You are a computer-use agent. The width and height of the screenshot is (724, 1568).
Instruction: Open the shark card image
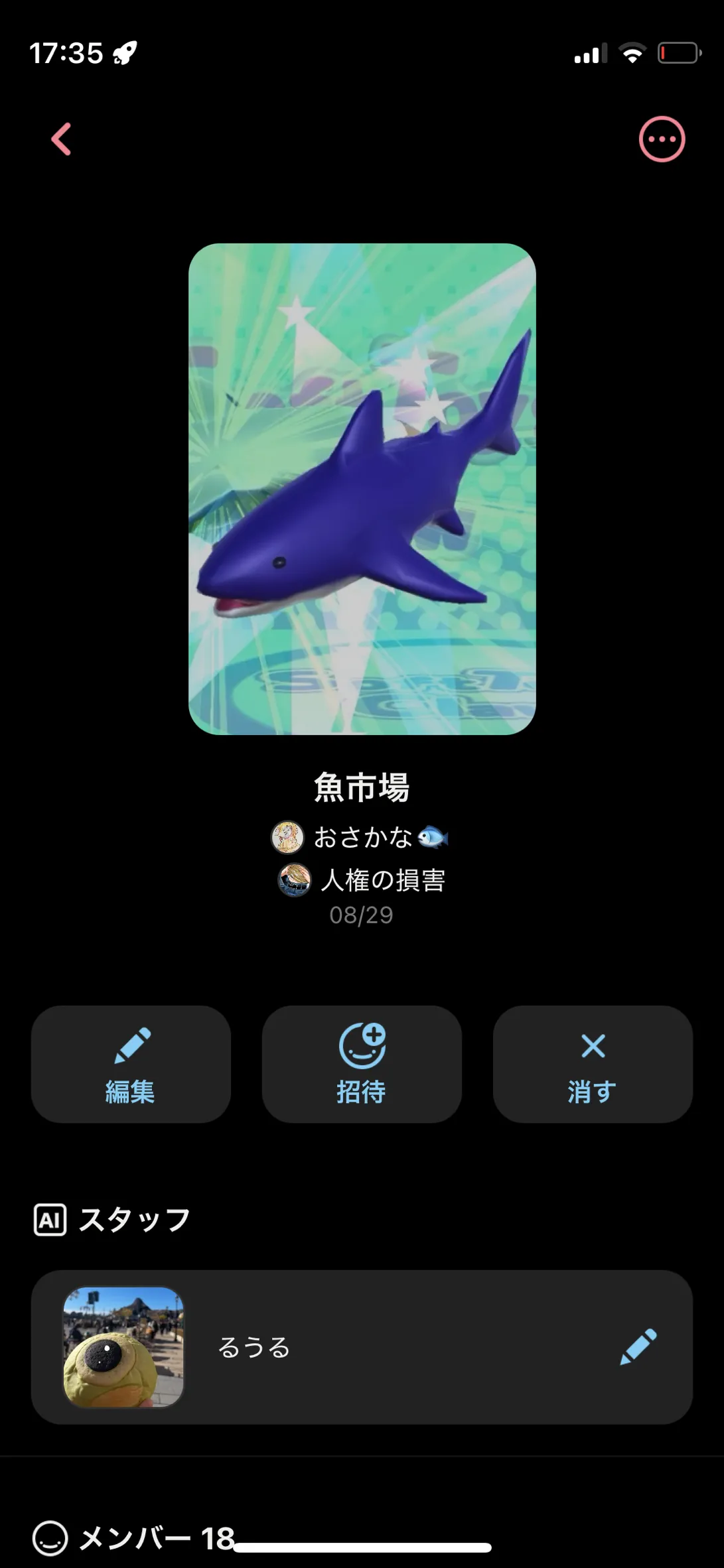tap(362, 489)
